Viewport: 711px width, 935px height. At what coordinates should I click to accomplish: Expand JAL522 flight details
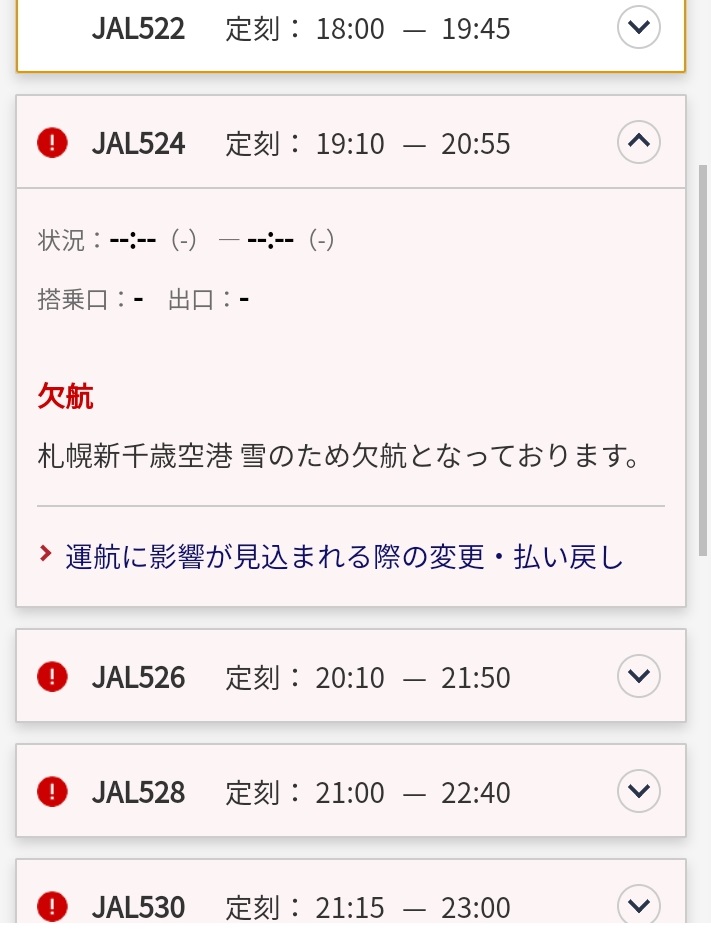639,28
